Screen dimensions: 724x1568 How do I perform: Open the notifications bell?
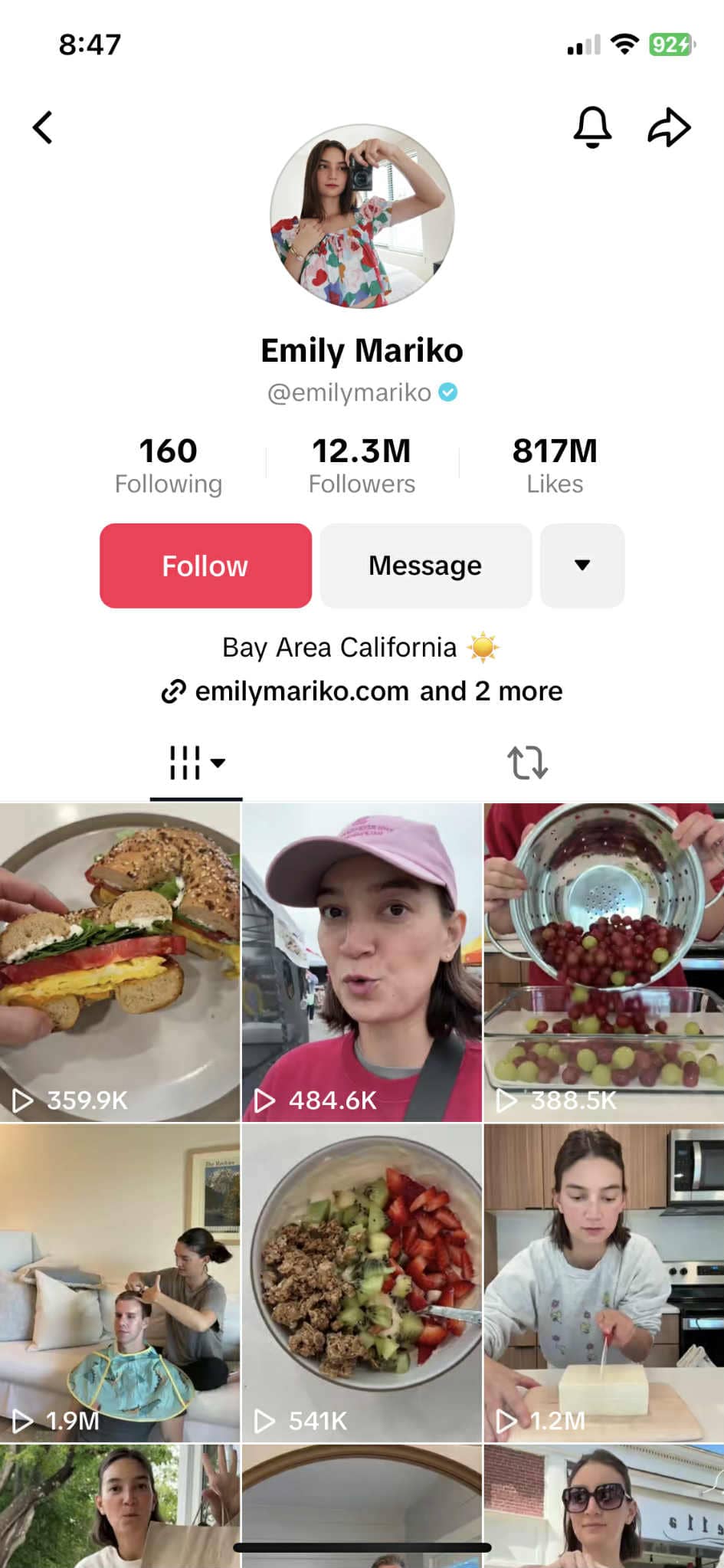pos(592,127)
